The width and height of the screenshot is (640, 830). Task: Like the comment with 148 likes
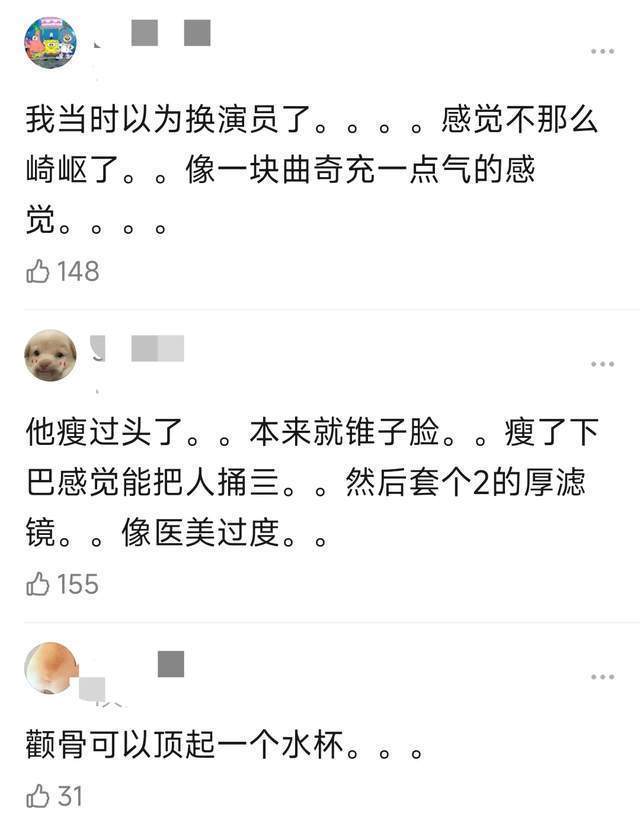click(38, 270)
